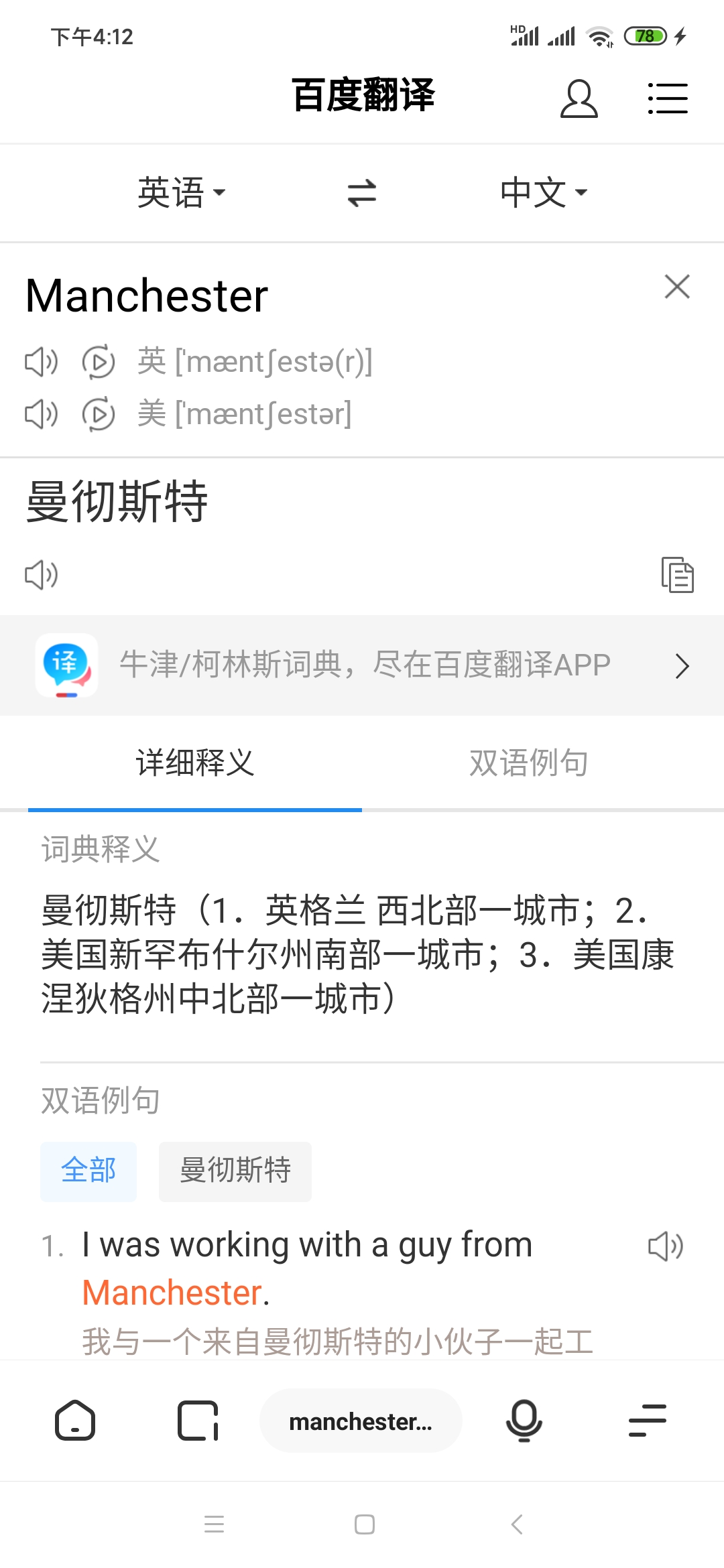The width and height of the screenshot is (724, 1568).
Task: Open the source language dropdown 英语
Action: click(x=181, y=193)
